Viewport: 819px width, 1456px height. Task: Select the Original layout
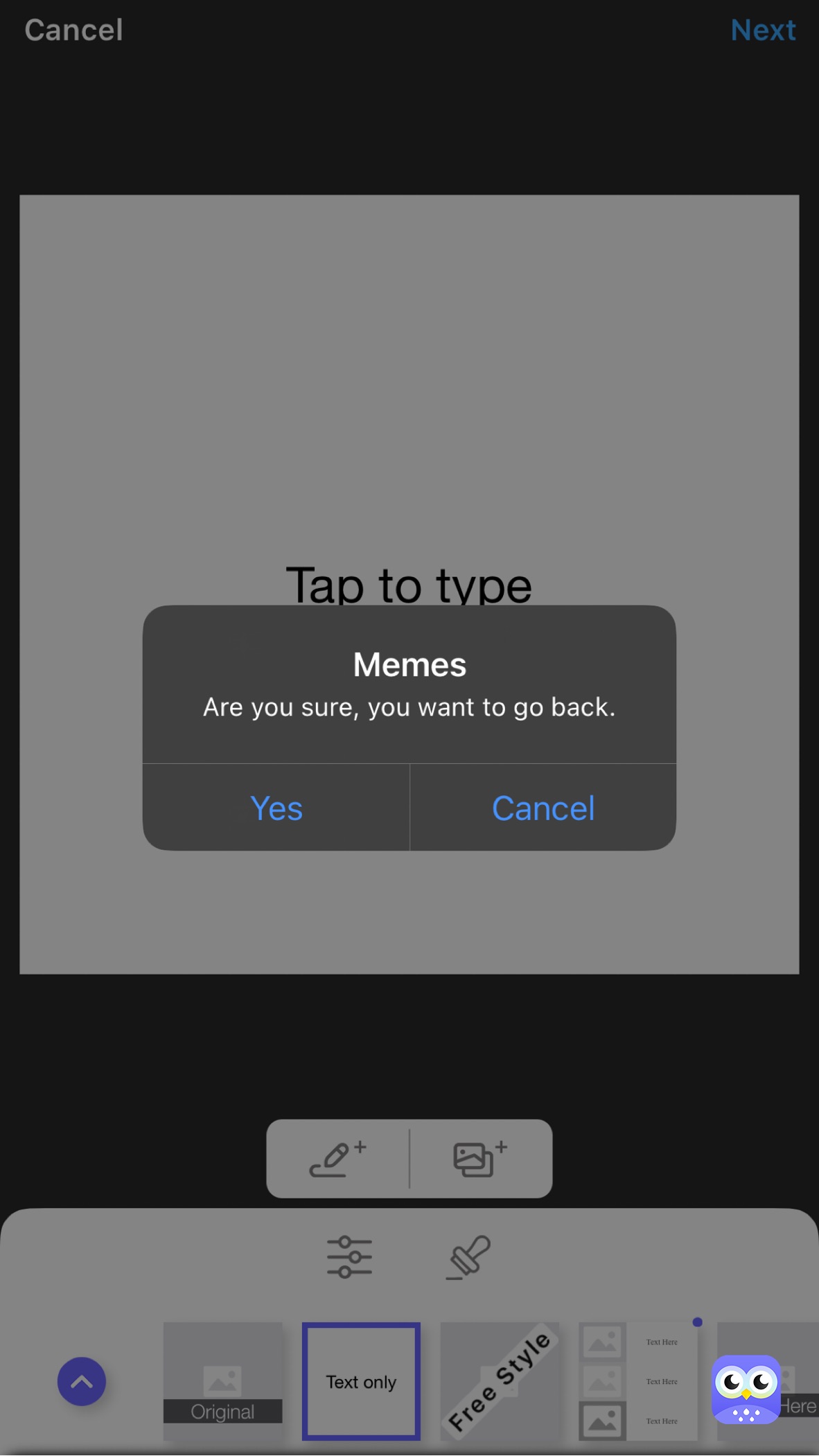(222, 1381)
